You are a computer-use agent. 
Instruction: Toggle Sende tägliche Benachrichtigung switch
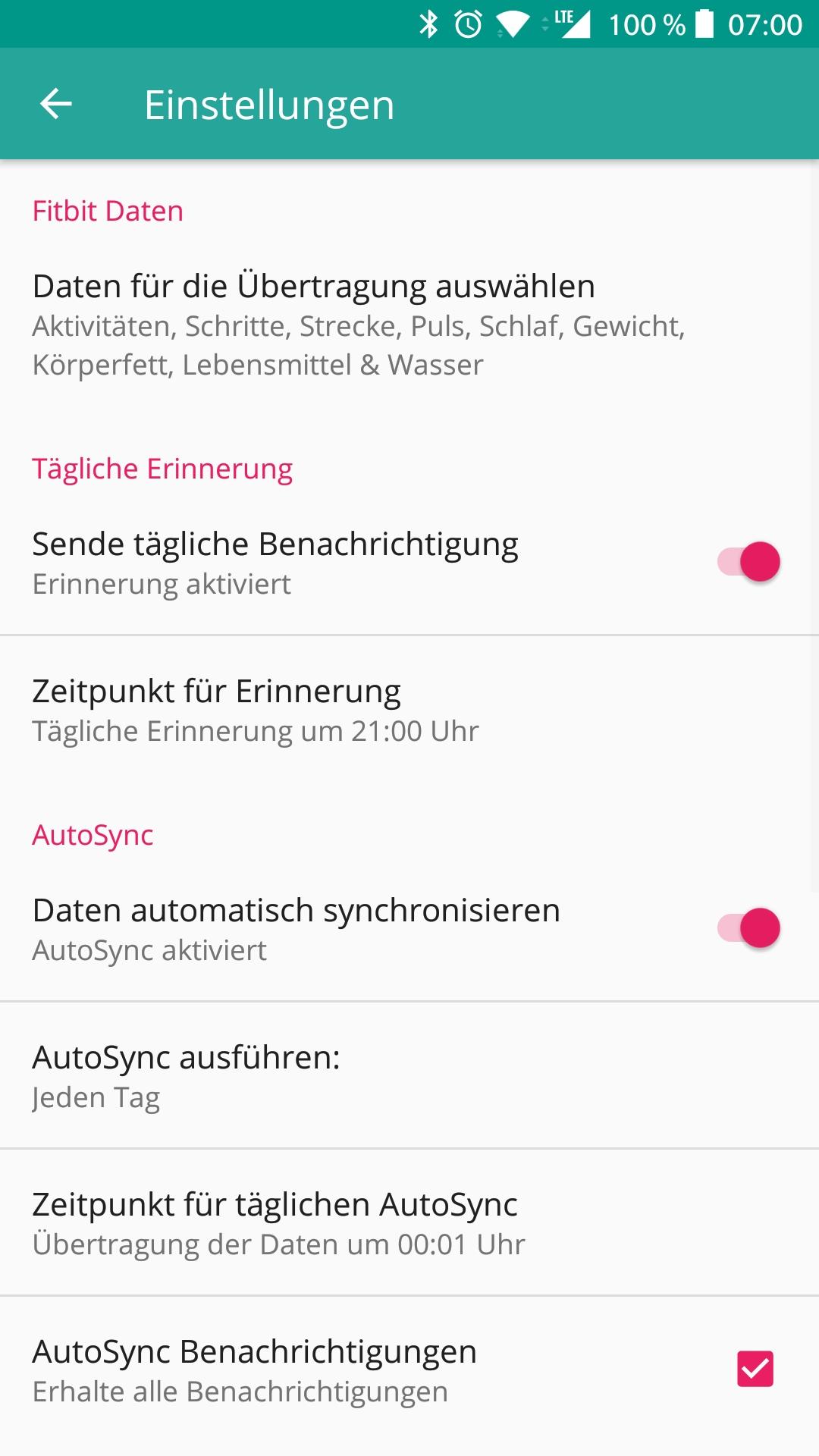click(x=748, y=562)
